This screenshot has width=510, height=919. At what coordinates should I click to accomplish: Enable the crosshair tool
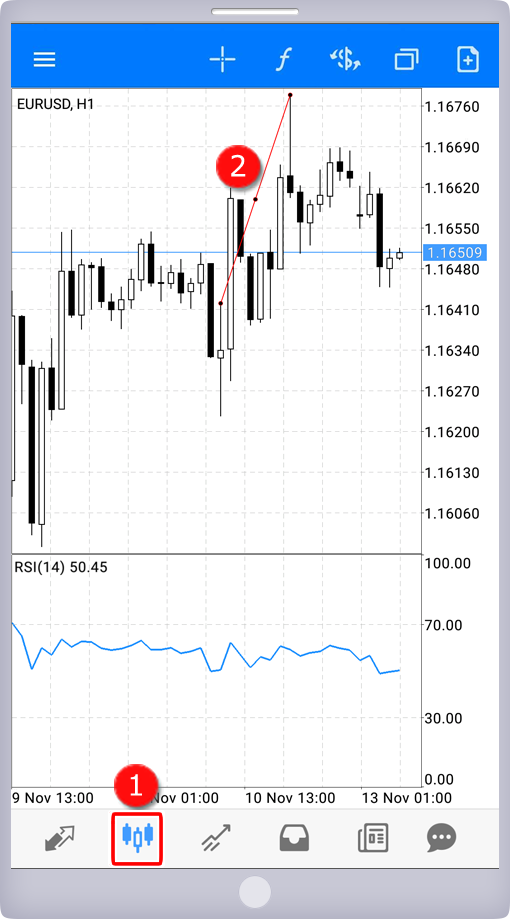(x=223, y=59)
